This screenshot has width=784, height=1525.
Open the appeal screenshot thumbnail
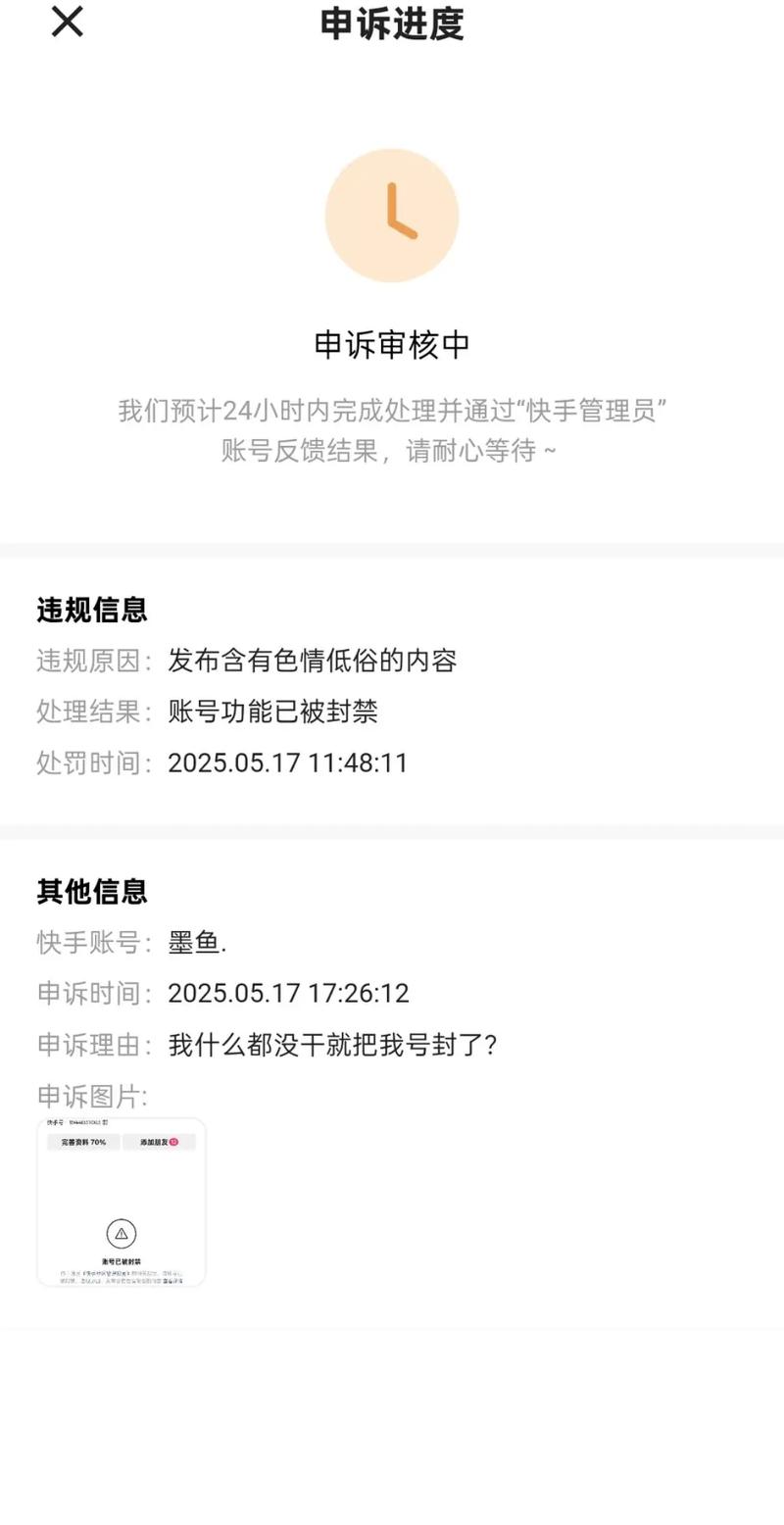(x=122, y=1201)
